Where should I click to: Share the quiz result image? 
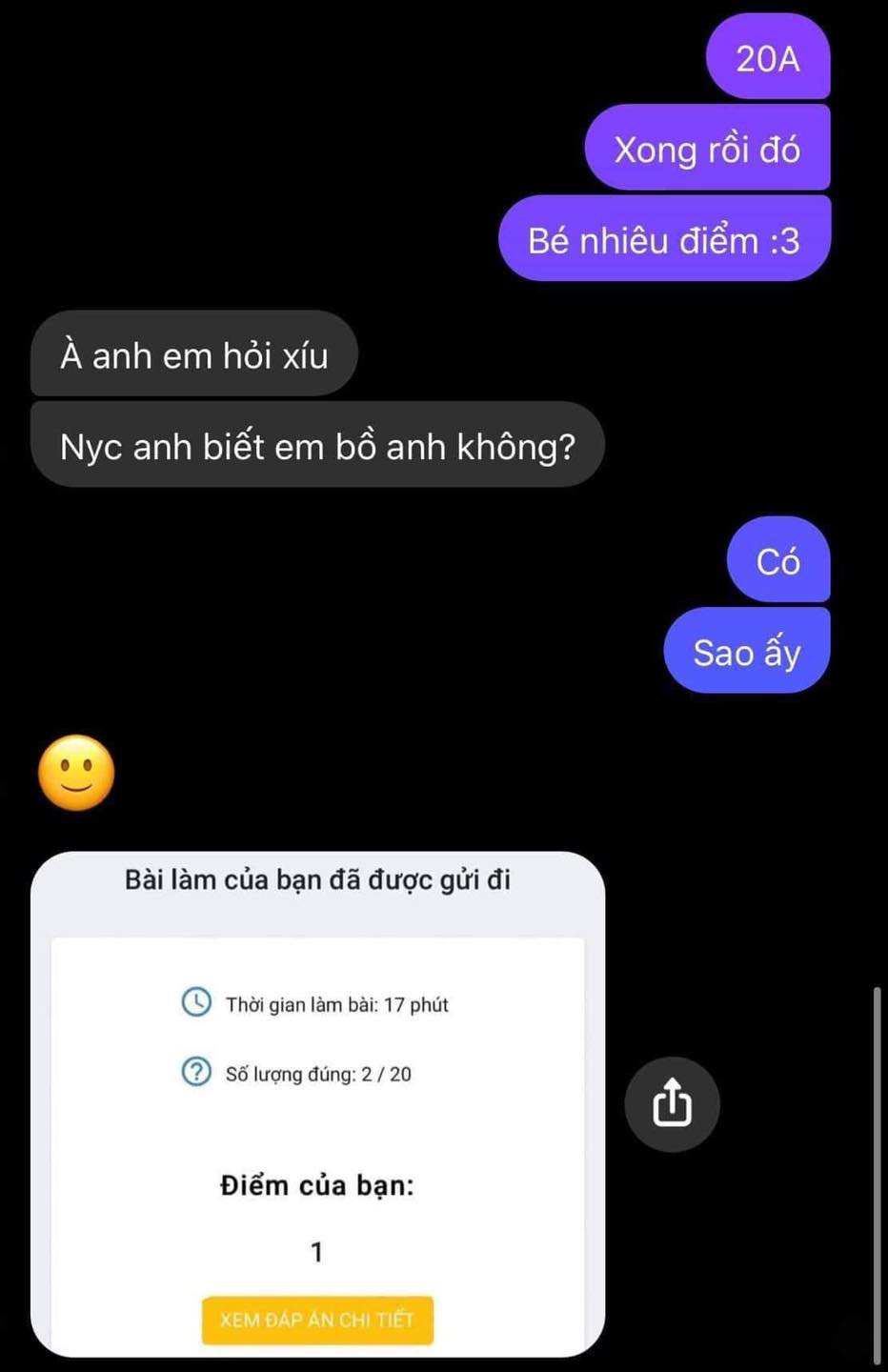pos(672,1103)
